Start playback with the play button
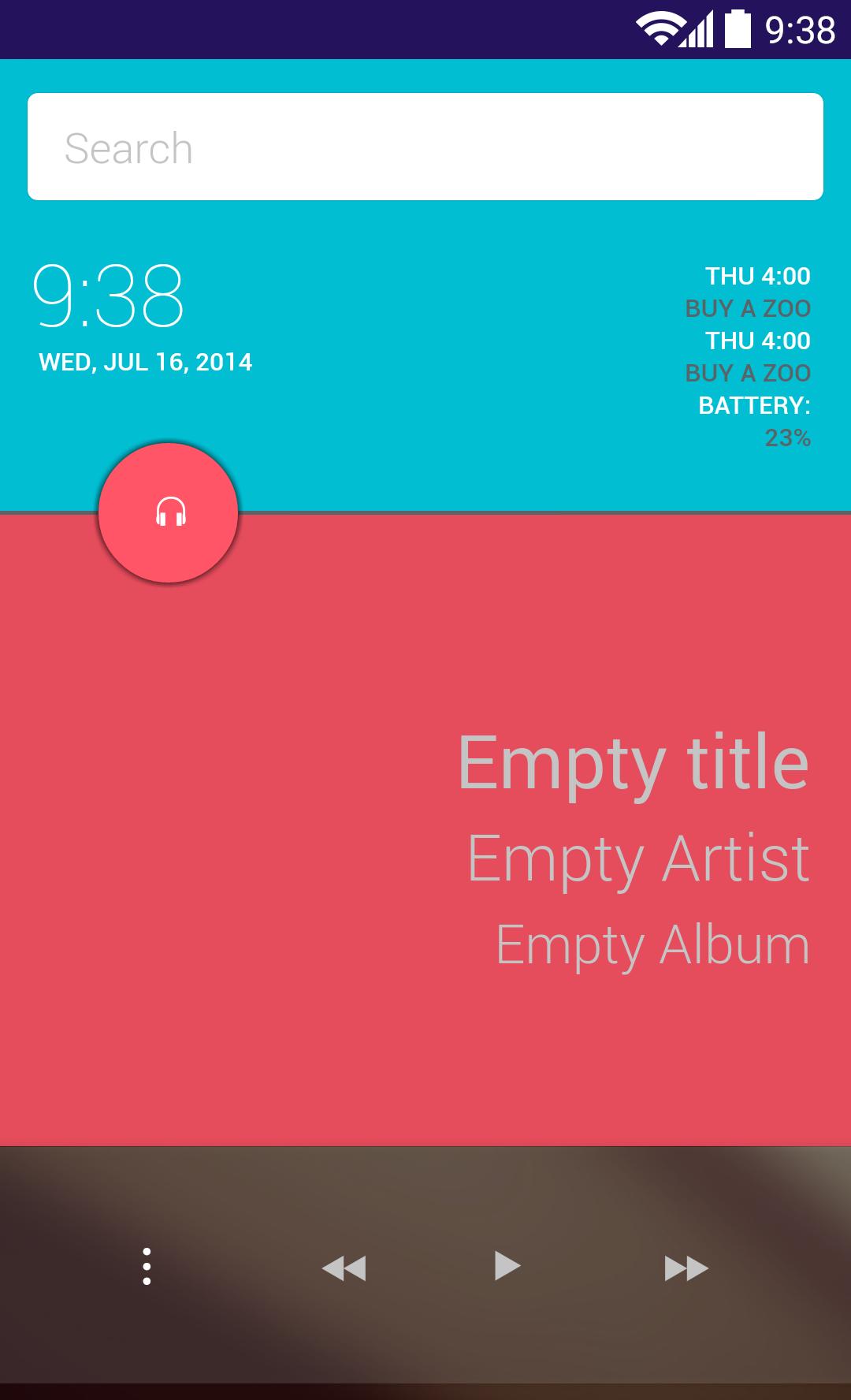The height and width of the screenshot is (1400, 851). tap(507, 1265)
